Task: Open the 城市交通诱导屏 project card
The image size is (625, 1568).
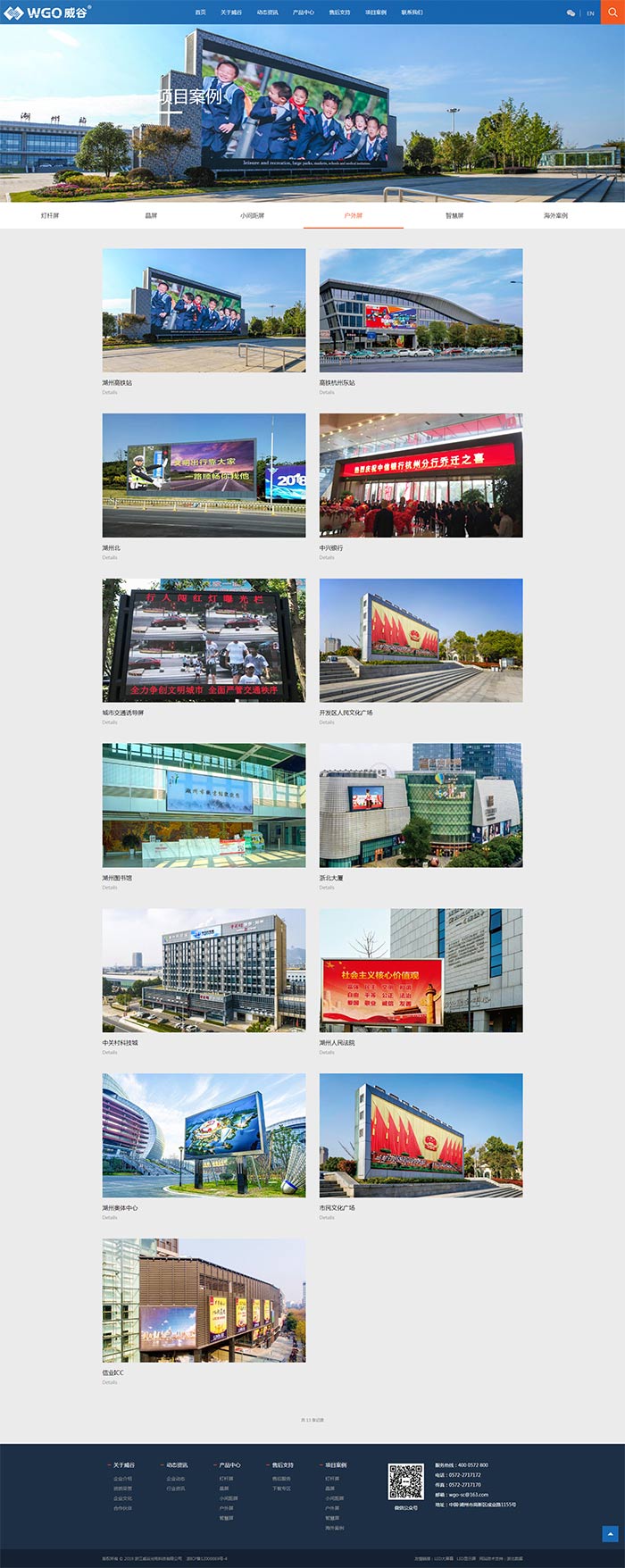Action: click(204, 639)
